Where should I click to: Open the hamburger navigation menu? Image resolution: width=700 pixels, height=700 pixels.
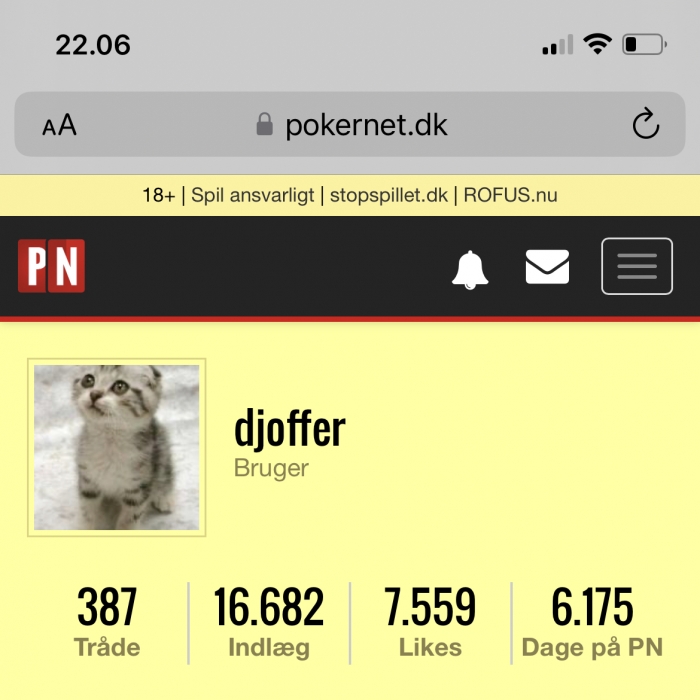coord(636,267)
